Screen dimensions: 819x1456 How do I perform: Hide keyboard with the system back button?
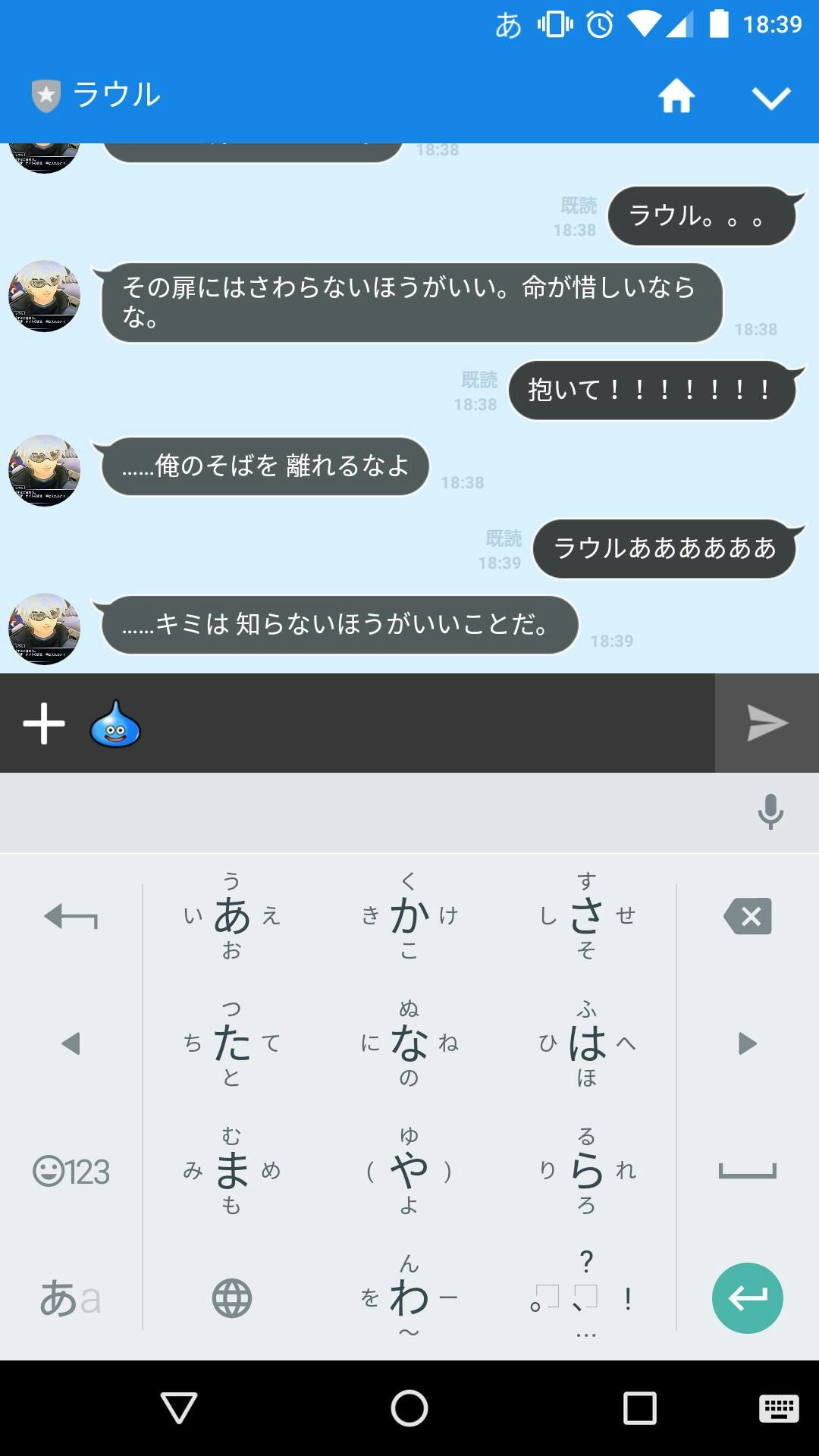point(179,1408)
